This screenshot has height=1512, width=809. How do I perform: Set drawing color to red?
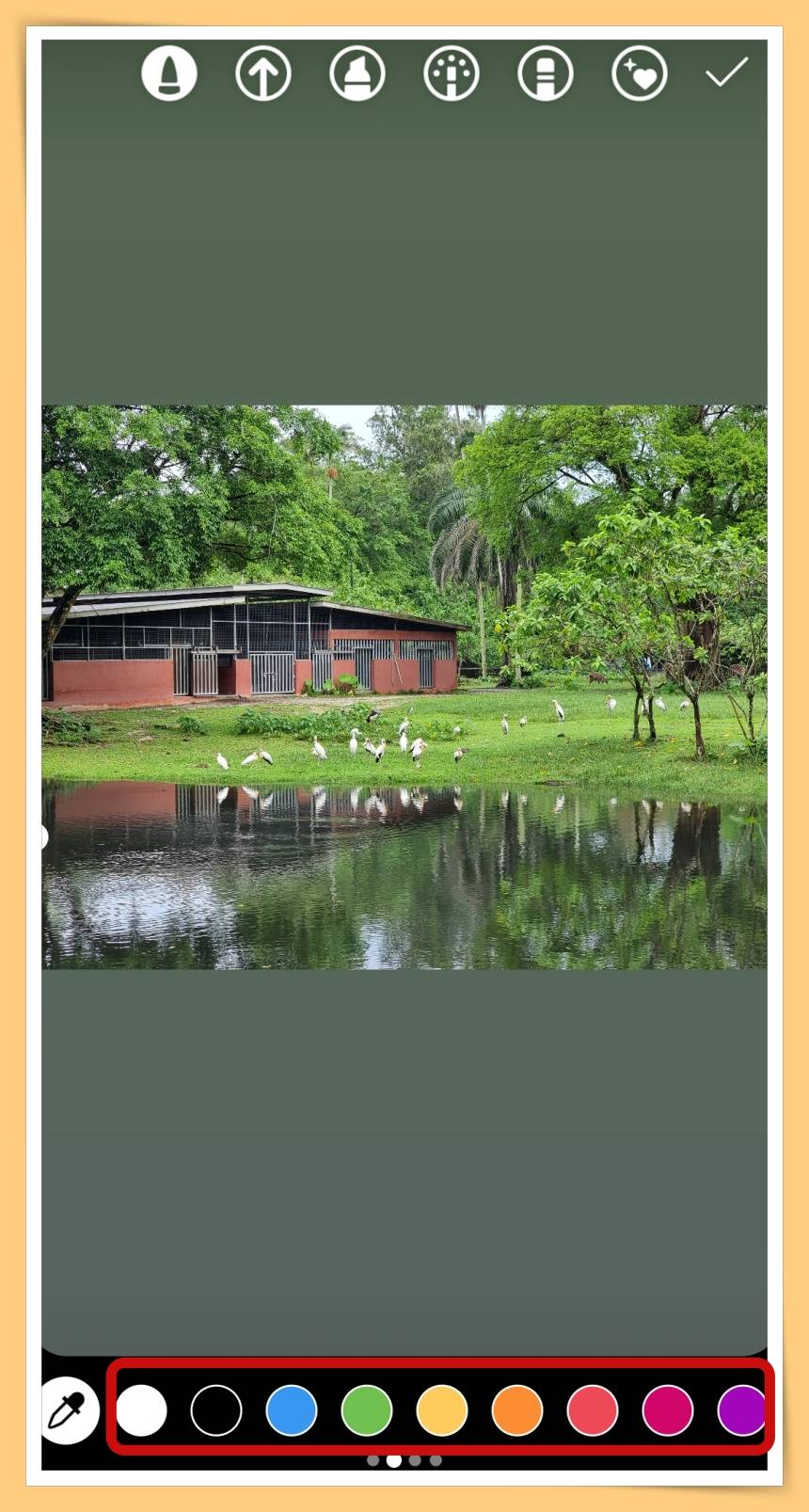click(593, 1410)
